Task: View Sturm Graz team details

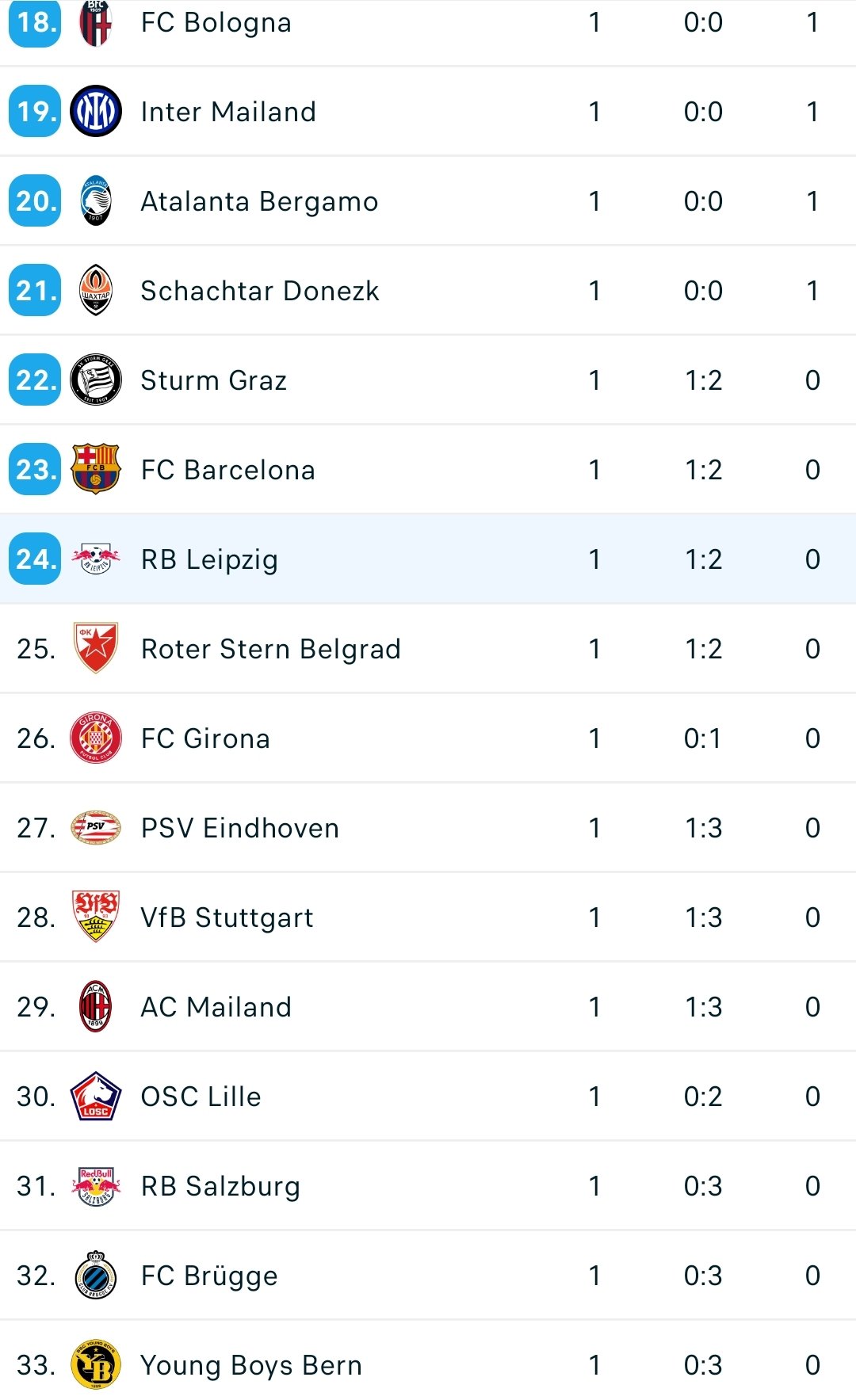Action: (428, 380)
